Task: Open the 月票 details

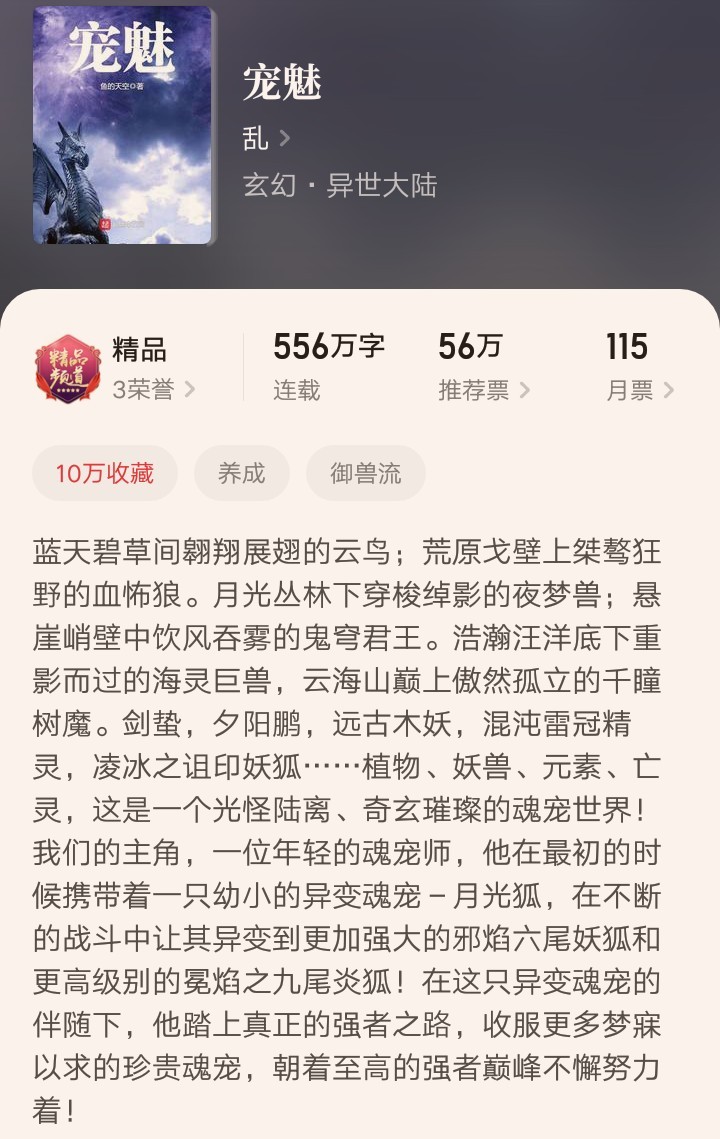Action: [x=640, y=390]
